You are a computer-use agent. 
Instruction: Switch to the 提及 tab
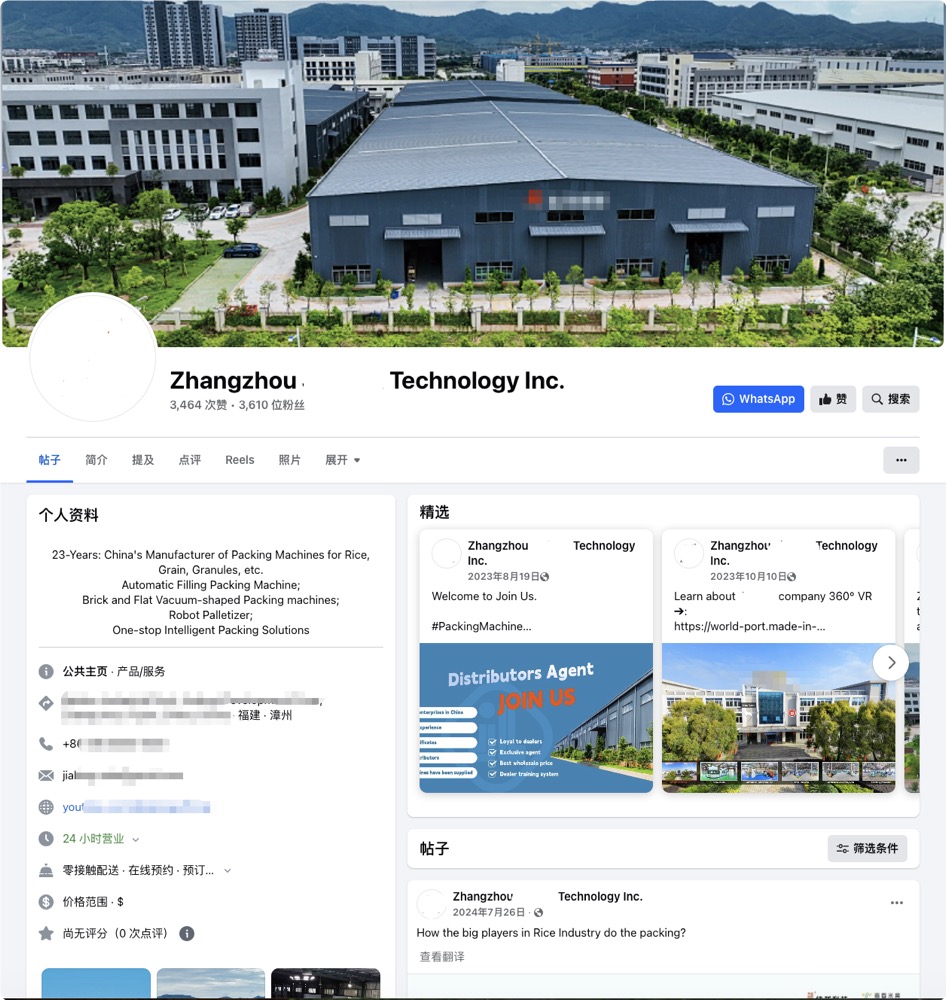pyautogui.click(x=143, y=460)
